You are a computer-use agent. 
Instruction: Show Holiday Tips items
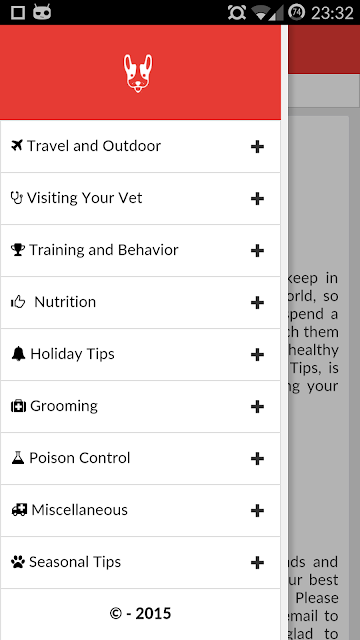(x=140, y=354)
